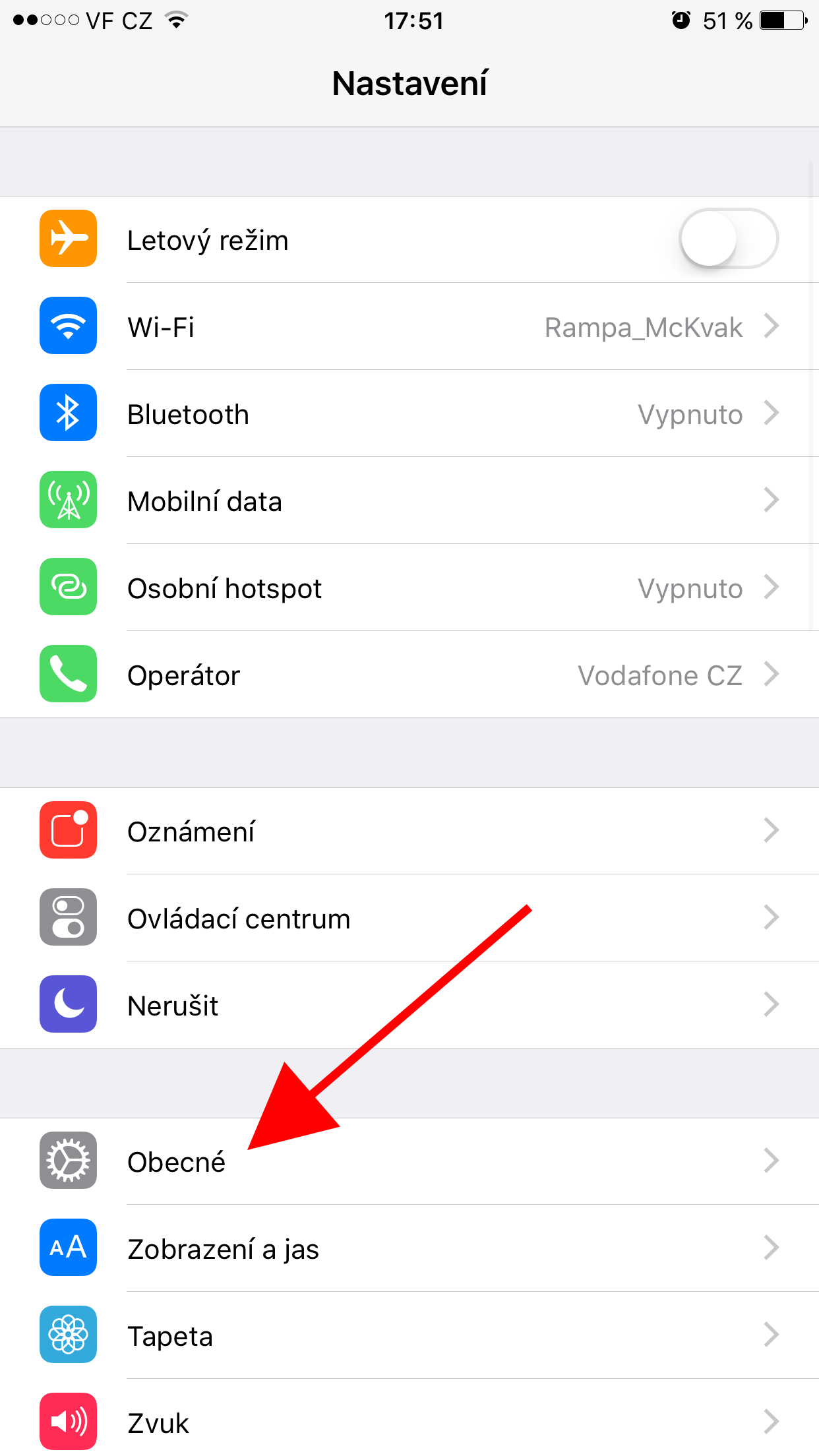Open Oznámení settings
This screenshot has height=1456, width=819.
409,831
